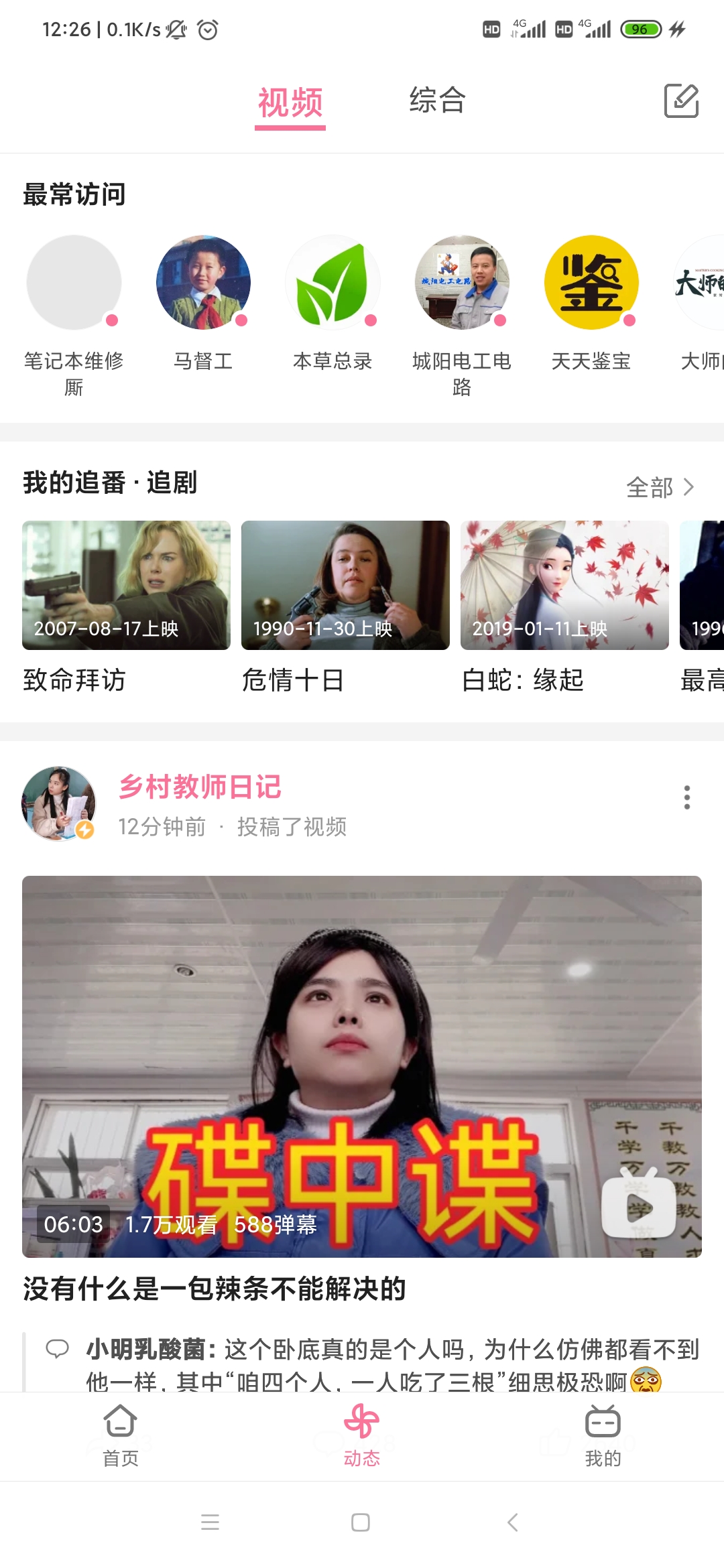Go back with the system back button

coord(513,1522)
